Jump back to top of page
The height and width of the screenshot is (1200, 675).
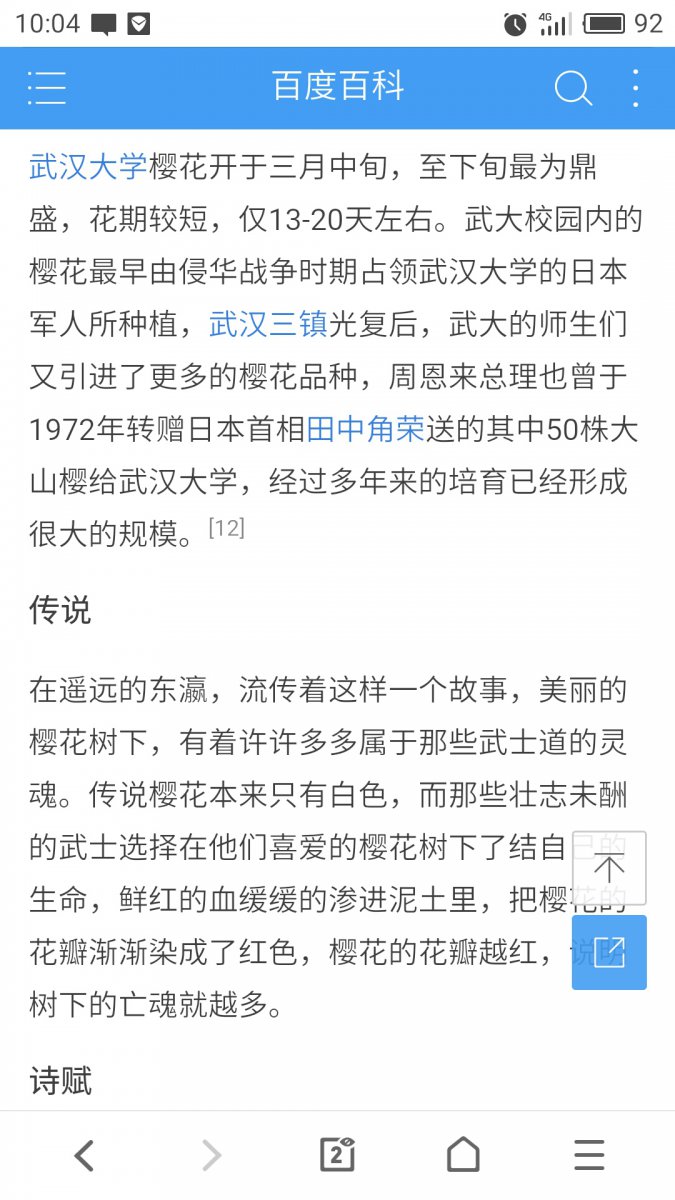(609, 868)
